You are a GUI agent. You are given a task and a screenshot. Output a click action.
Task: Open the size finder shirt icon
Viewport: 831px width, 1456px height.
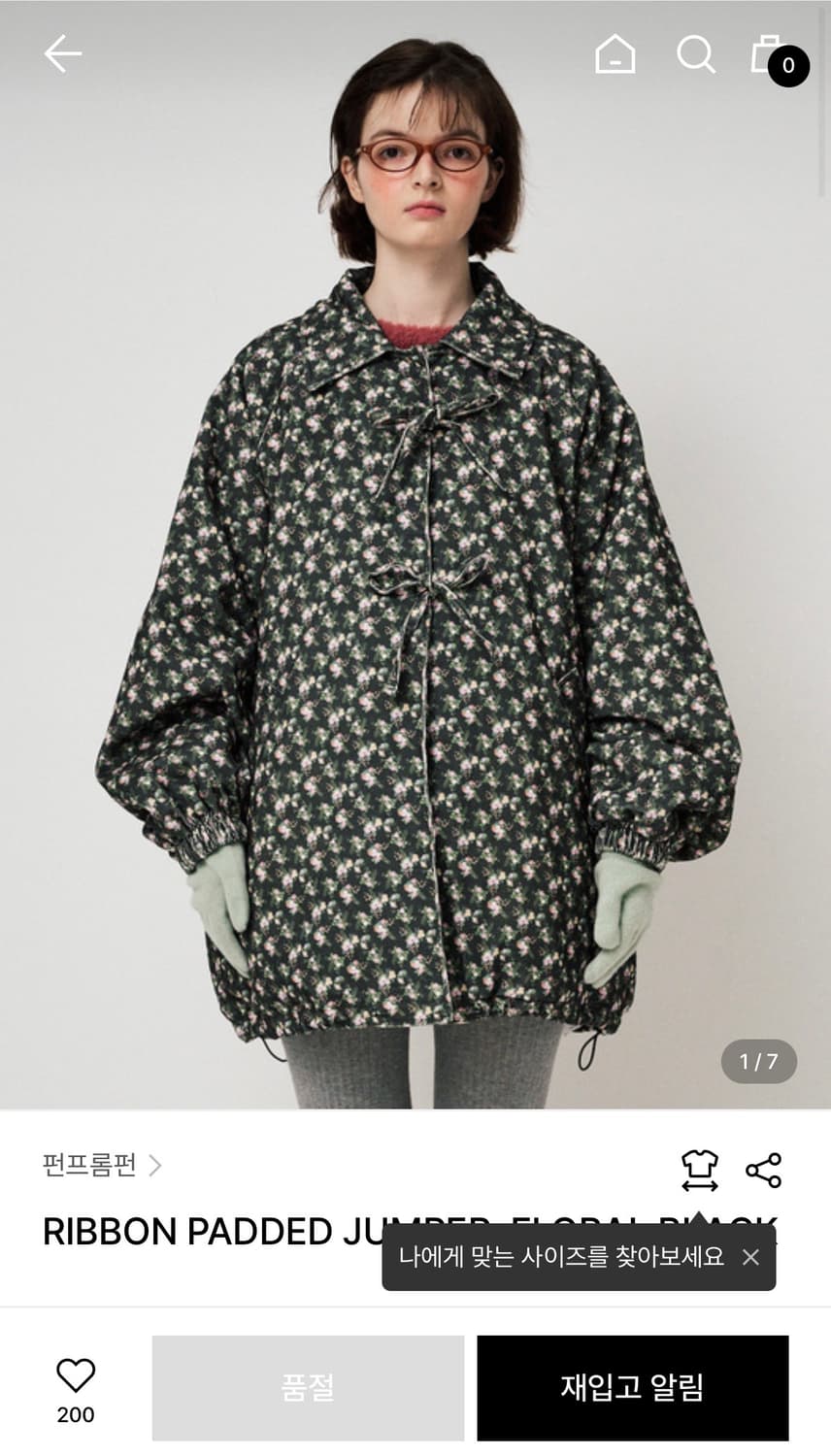[x=699, y=1171]
